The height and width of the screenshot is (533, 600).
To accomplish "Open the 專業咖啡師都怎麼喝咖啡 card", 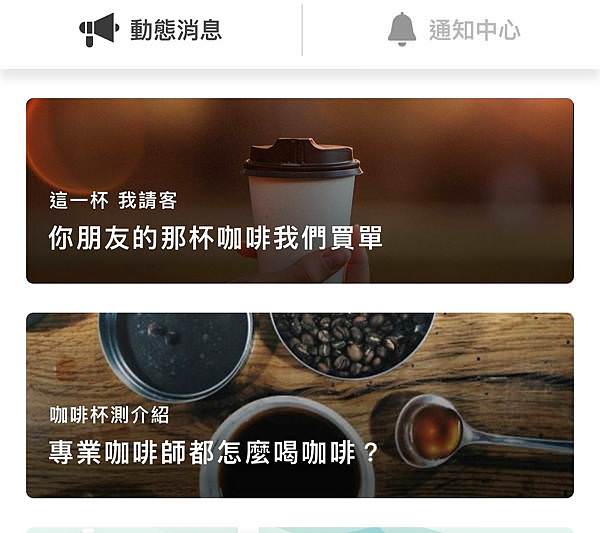I will pos(300,405).
